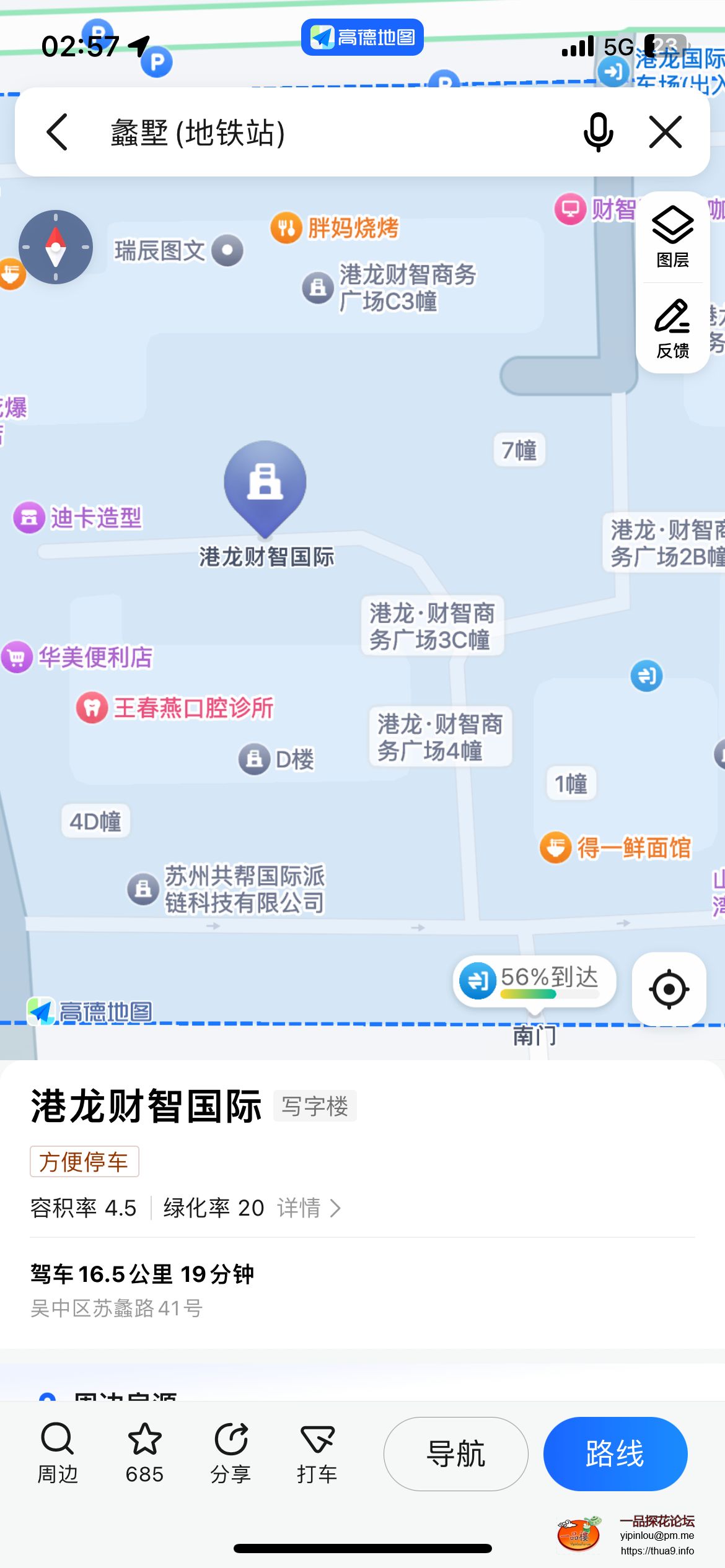This screenshot has width=725, height=1568.
Task: Go back from the search result
Action: [57, 132]
